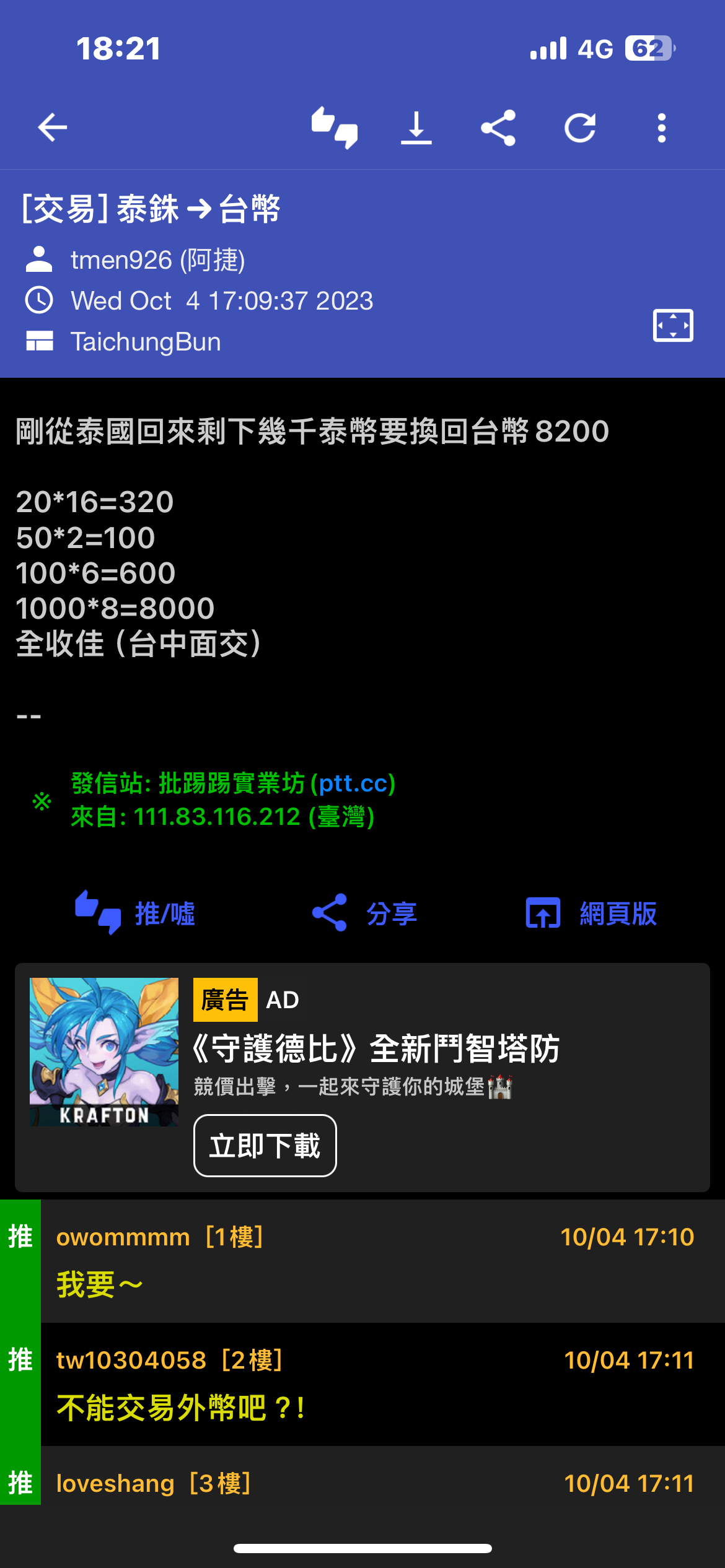
Task: Share the post from the toolbar
Action: coord(498,128)
